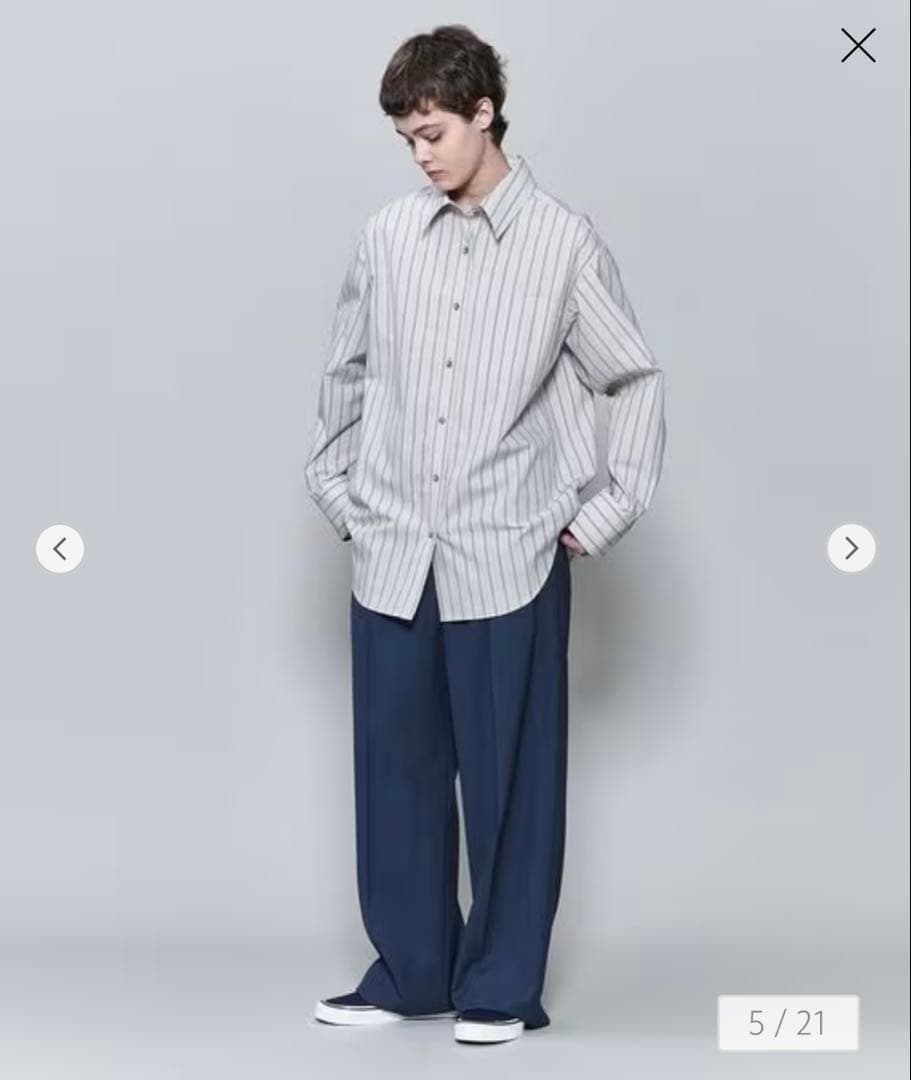Image resolution: width=911 pixels, height=1080 pixels.
Task: Close the fullscreen image viewer
Action: click(858, 46)
